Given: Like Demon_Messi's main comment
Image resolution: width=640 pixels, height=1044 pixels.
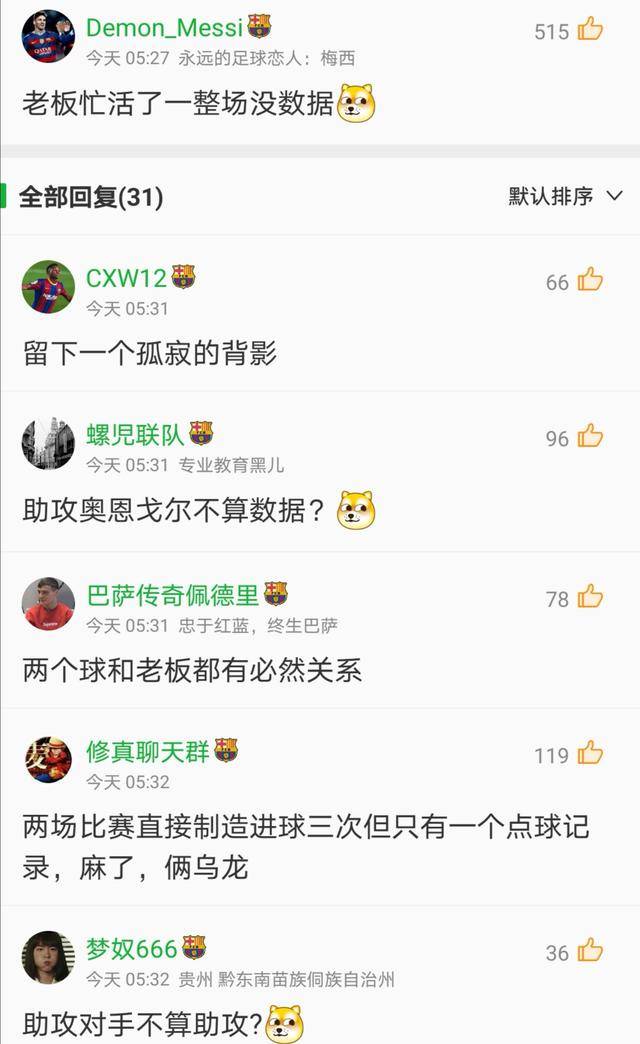Looking at the screenshot, I should coord(590,29).
